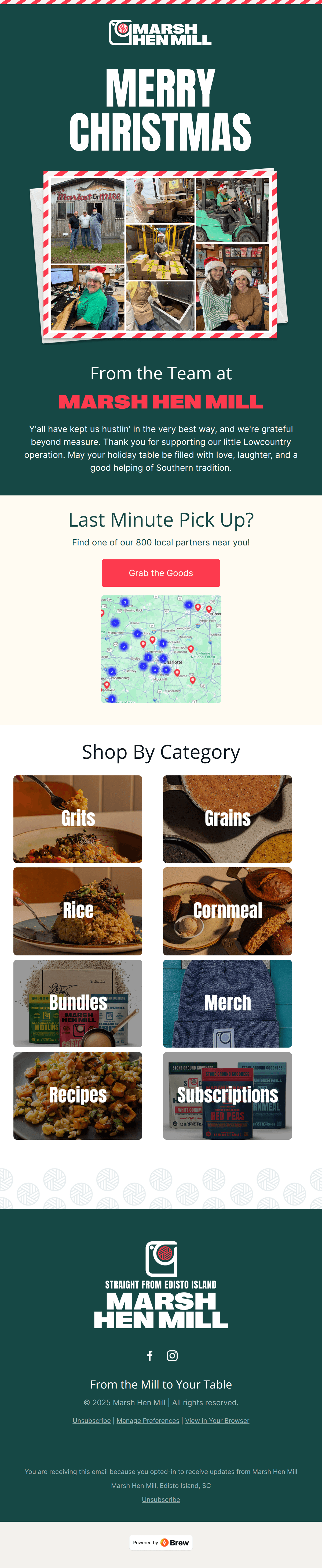This screenshot has height=1568, width=322.
Task: Tap Unsubscribe under the Edisto Island address
Action: coord(161,1500)
